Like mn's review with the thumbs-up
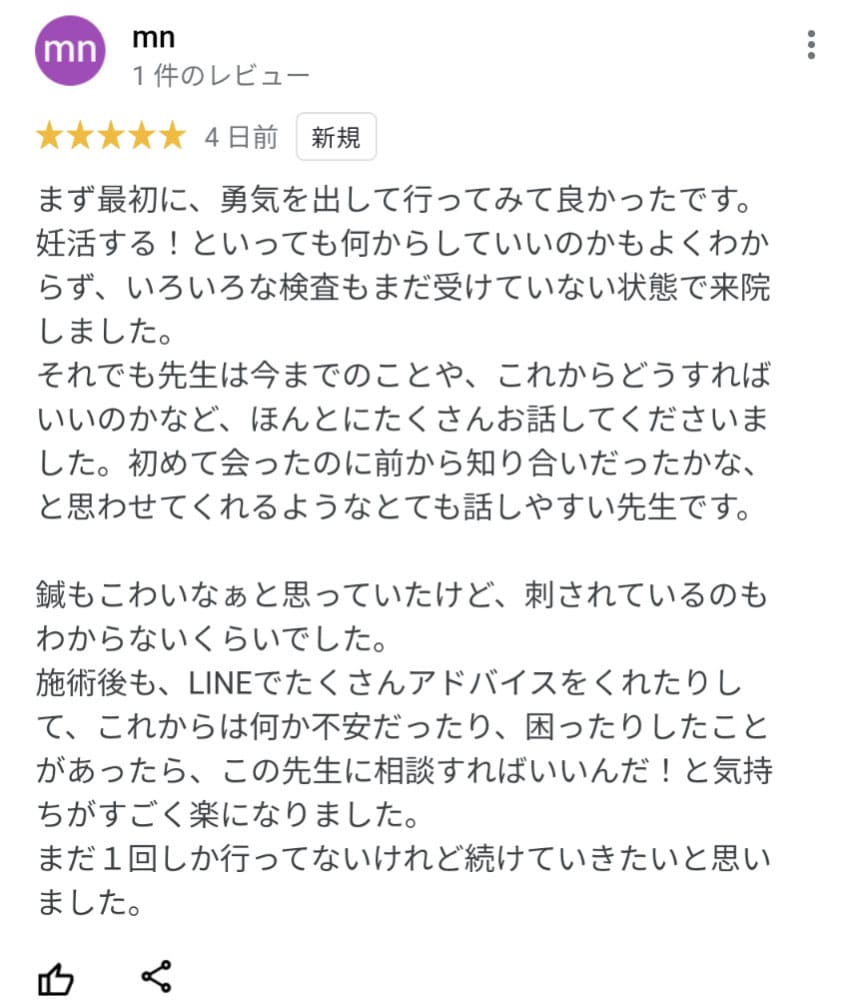Viewport: 863px width, 1008px height. [55, 977]
